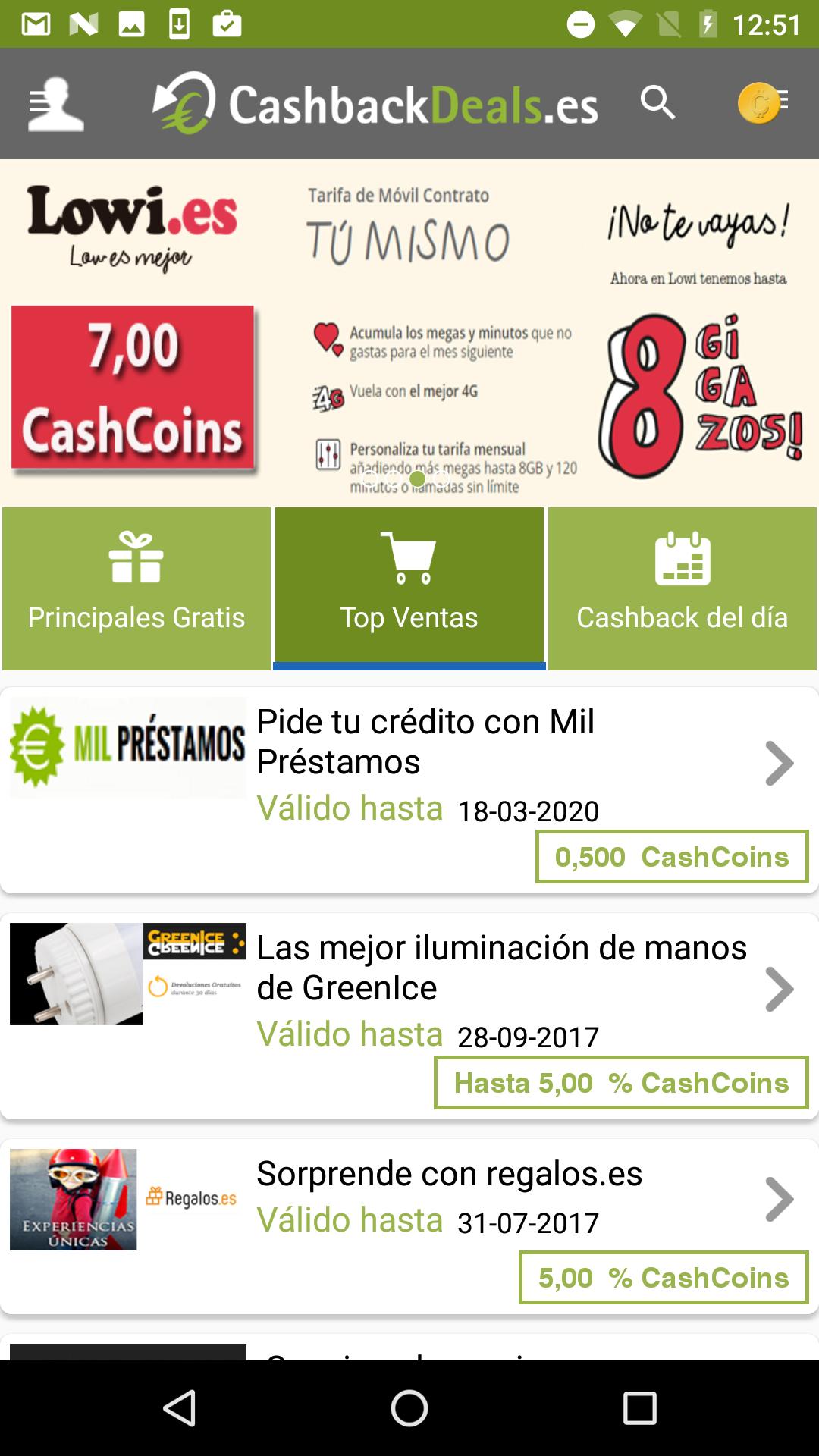Viewport: 819px width, 1456px height.
Task: Tap the Hasta 5,00 % CashCoins button
Action: click(621, 1083)
